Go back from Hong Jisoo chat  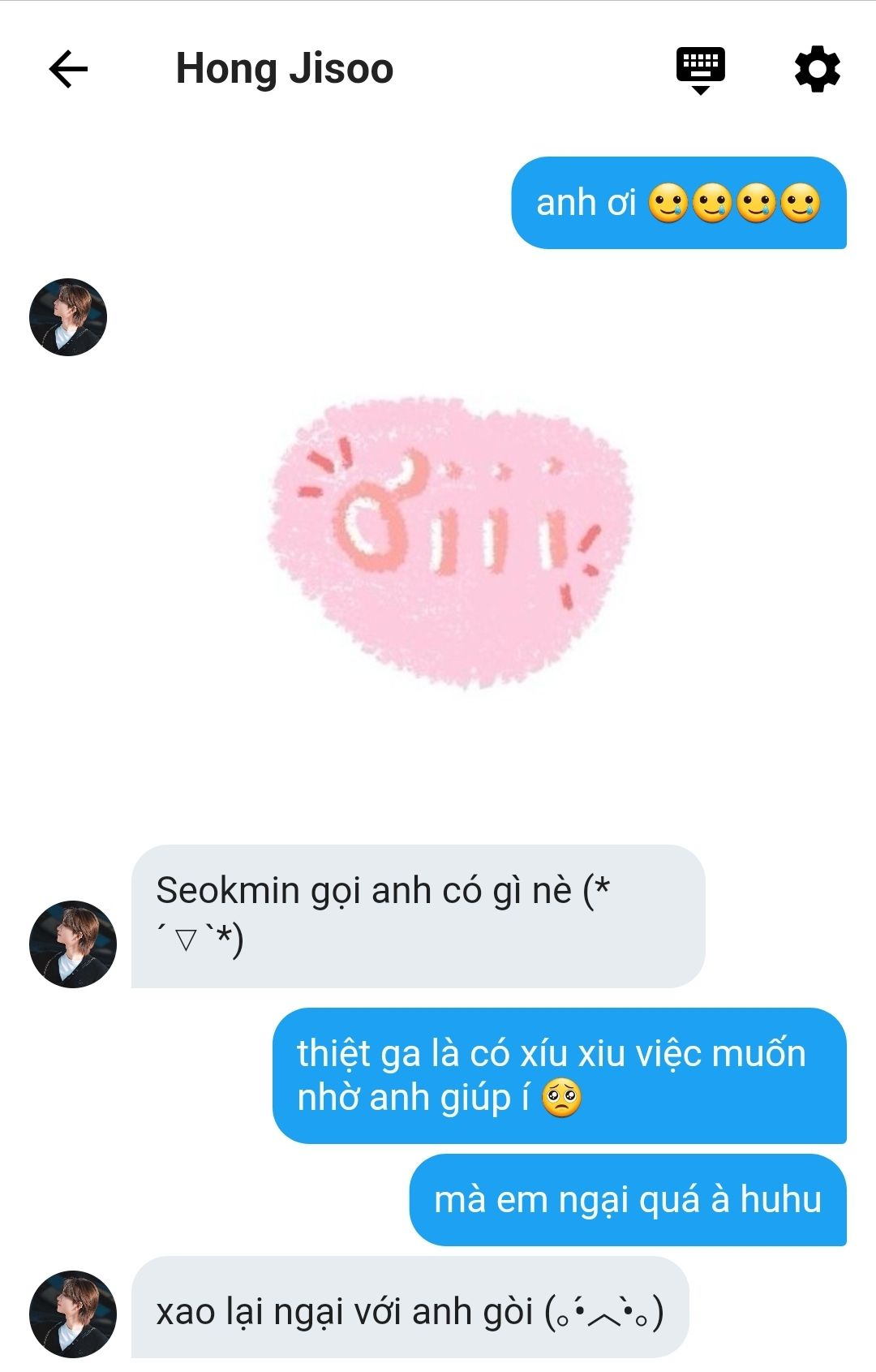[68, 69]
